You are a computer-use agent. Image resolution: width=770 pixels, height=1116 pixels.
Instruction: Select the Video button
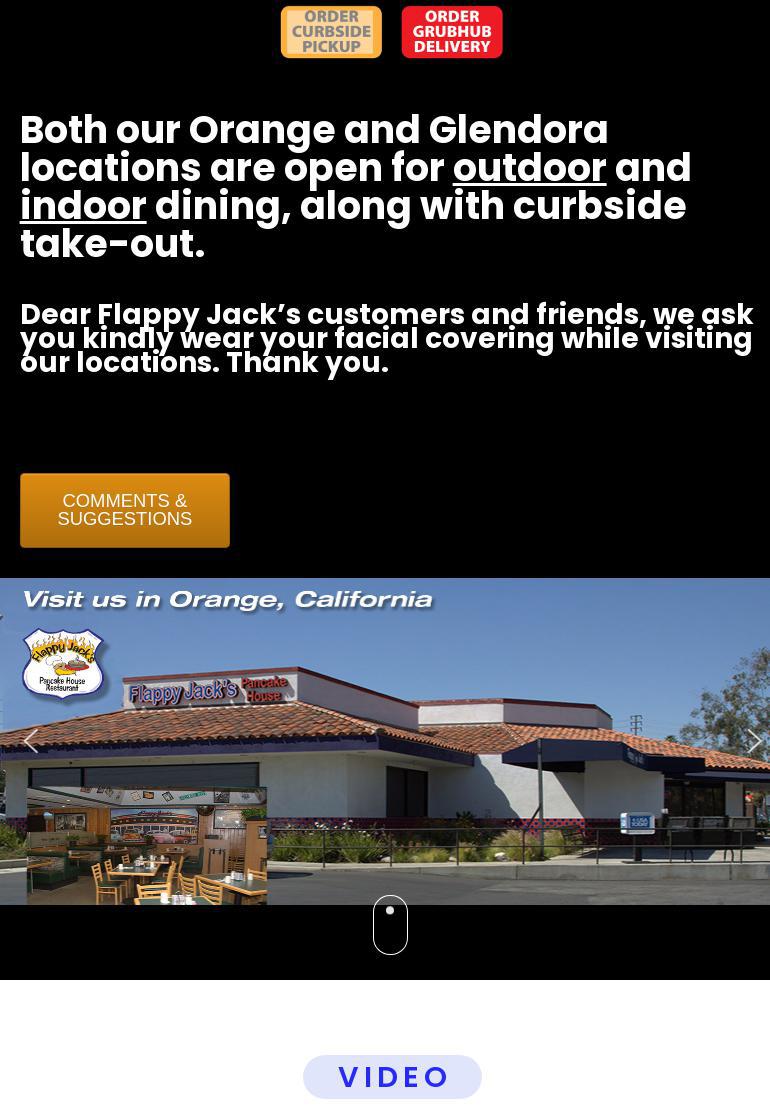tap(392, 1077)
